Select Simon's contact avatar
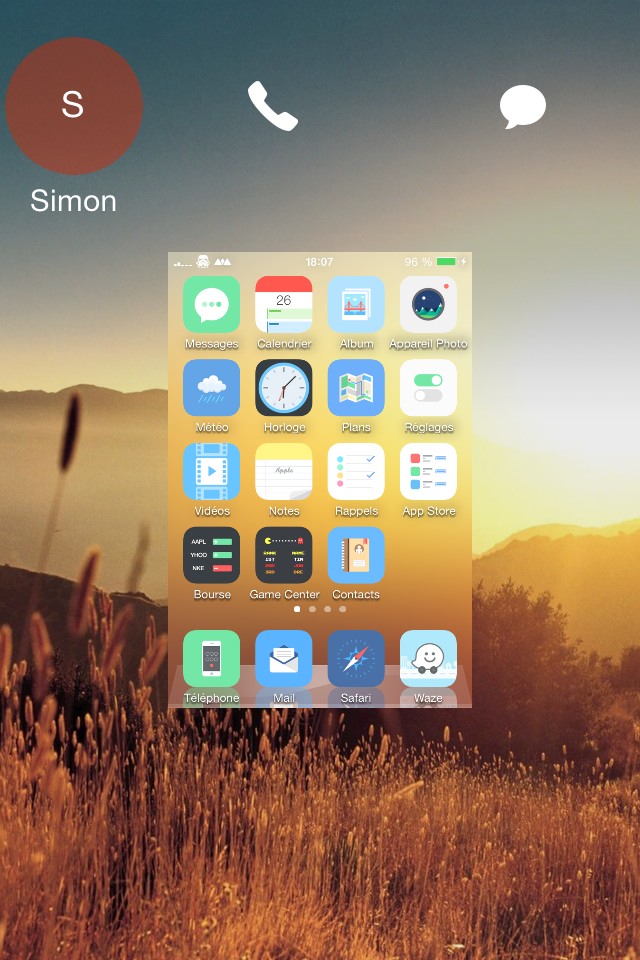The height and width of the screenshot is (960, 640). 74,106
